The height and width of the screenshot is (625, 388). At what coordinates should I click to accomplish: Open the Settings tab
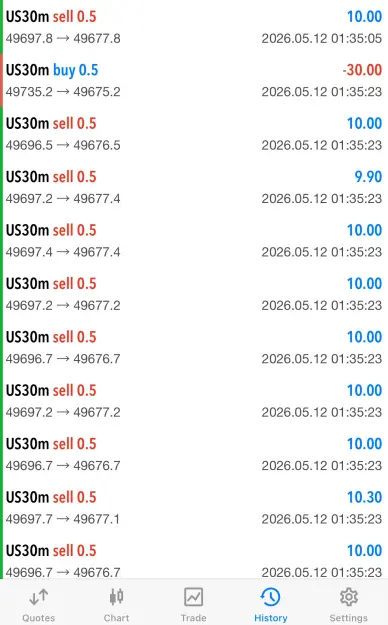pyautogui.click(x=348, y=604)
